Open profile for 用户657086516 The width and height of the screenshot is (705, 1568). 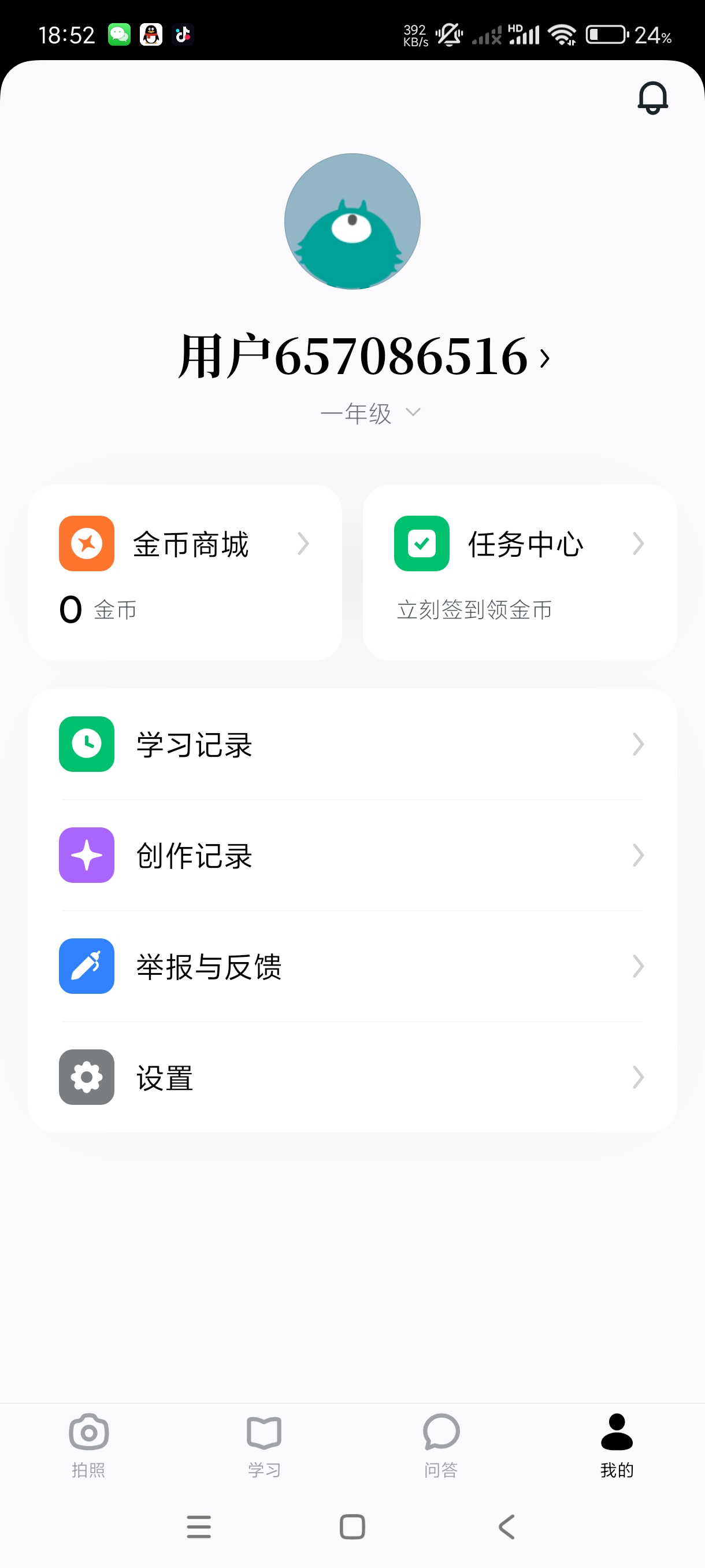(363, 357)
